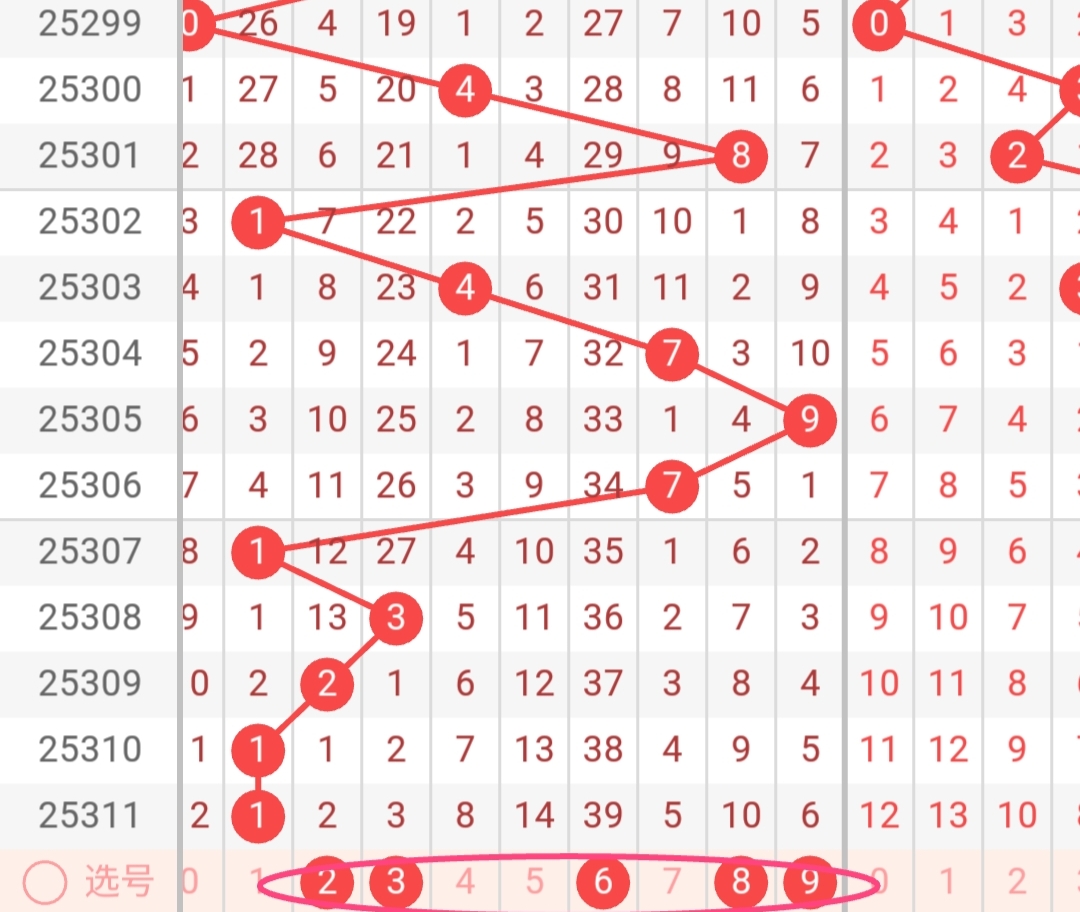Deselect number 2 in the selection row
The height and width of the screenshot is (912, 1080).
(x=327, y=883)
